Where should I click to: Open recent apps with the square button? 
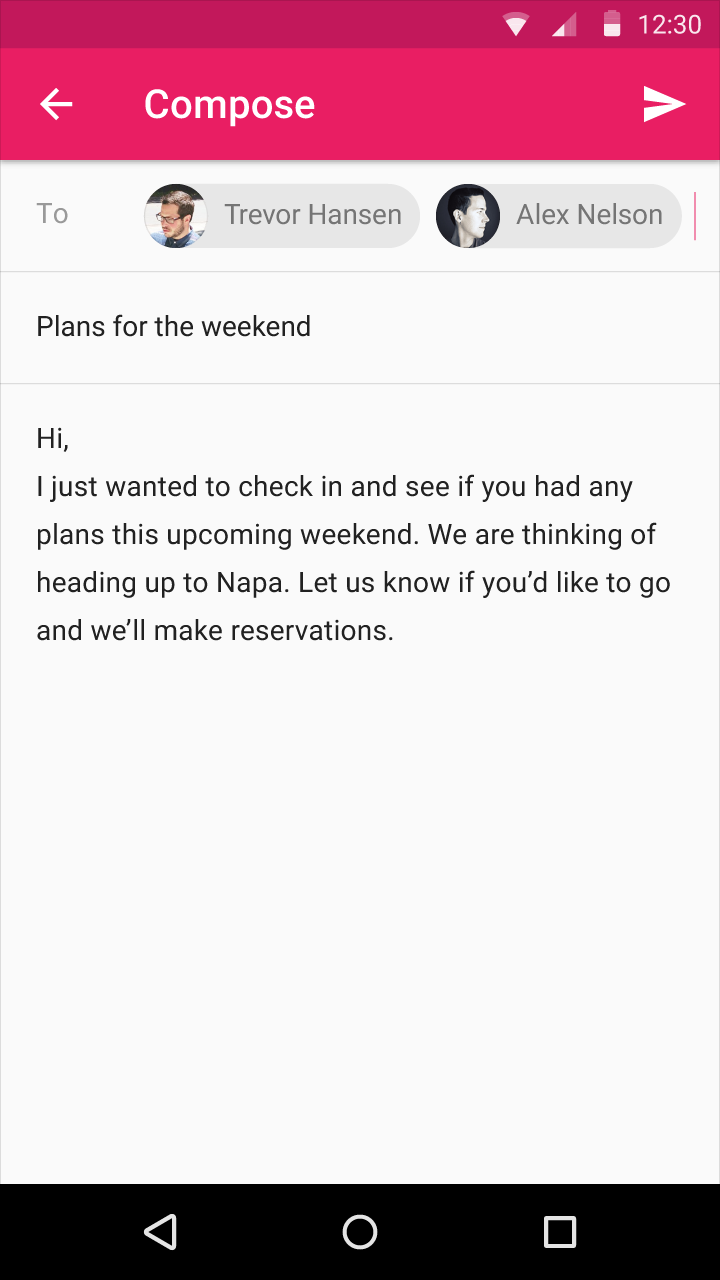click(x=560, y=1232)
